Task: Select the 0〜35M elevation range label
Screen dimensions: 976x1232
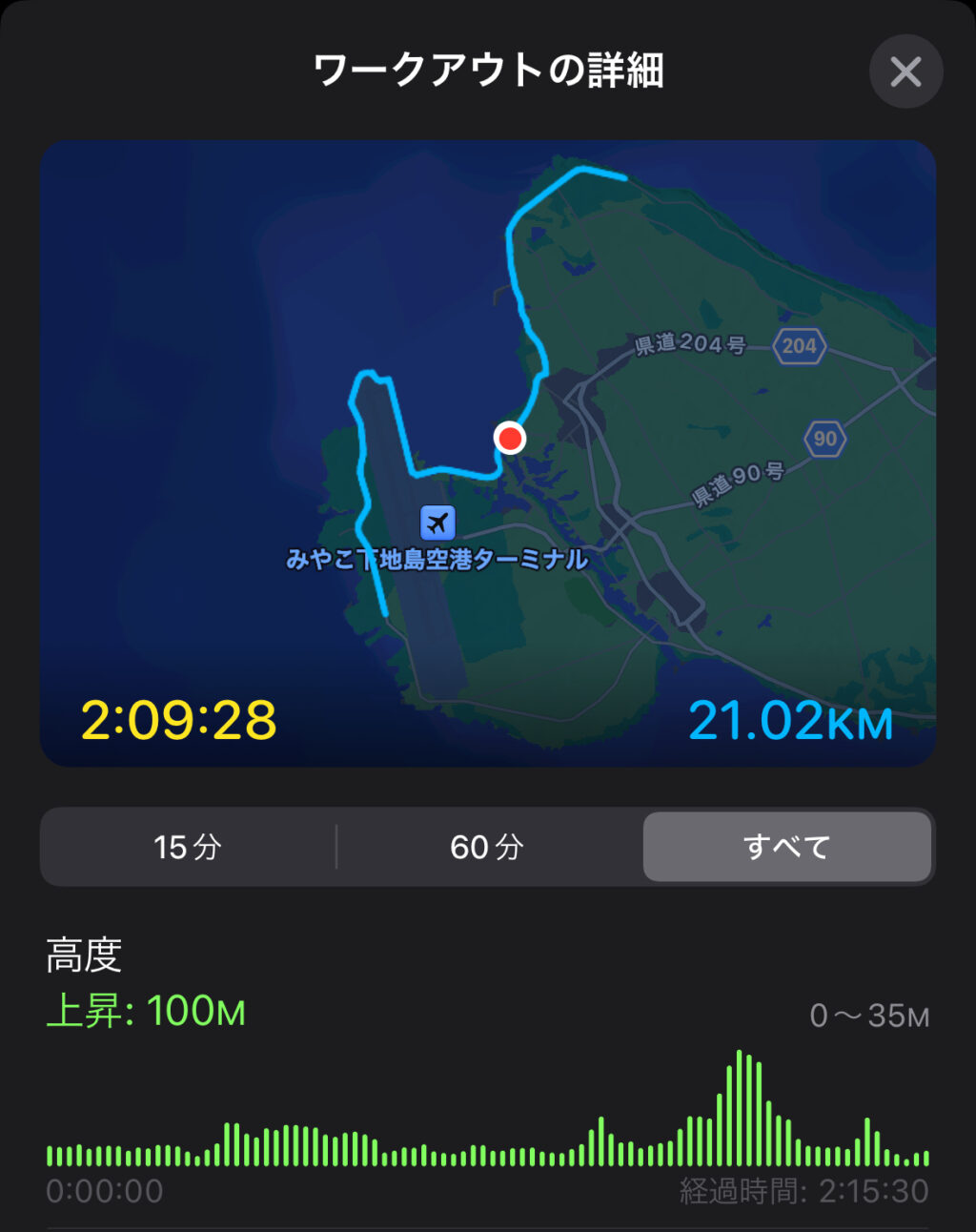Action: 868,1016
